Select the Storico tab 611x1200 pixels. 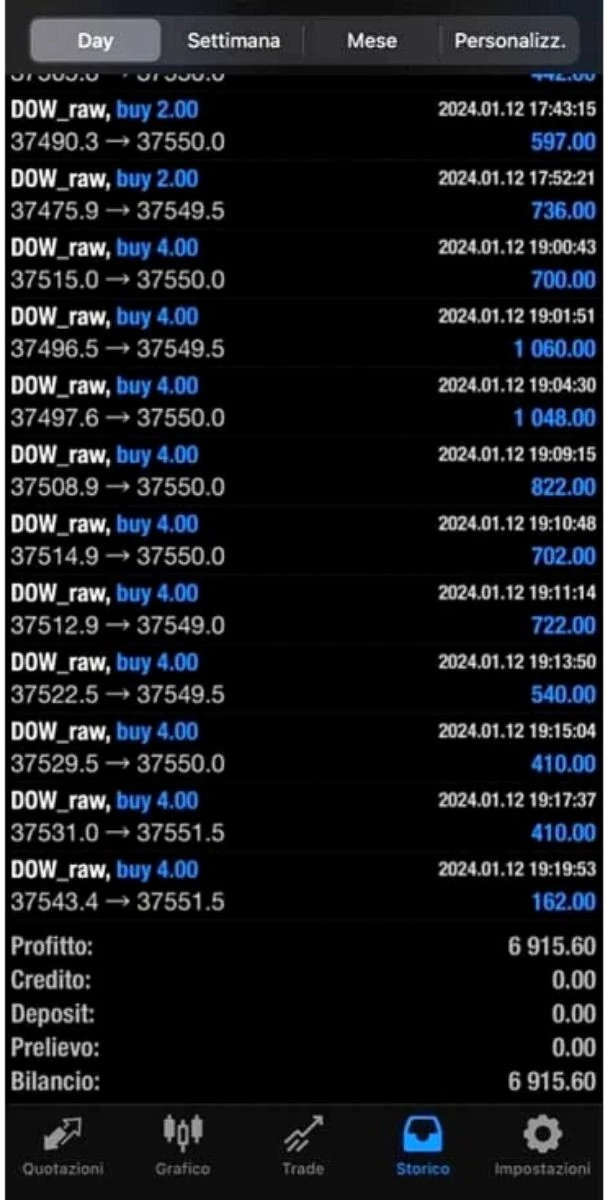[x=423, y=1147]
